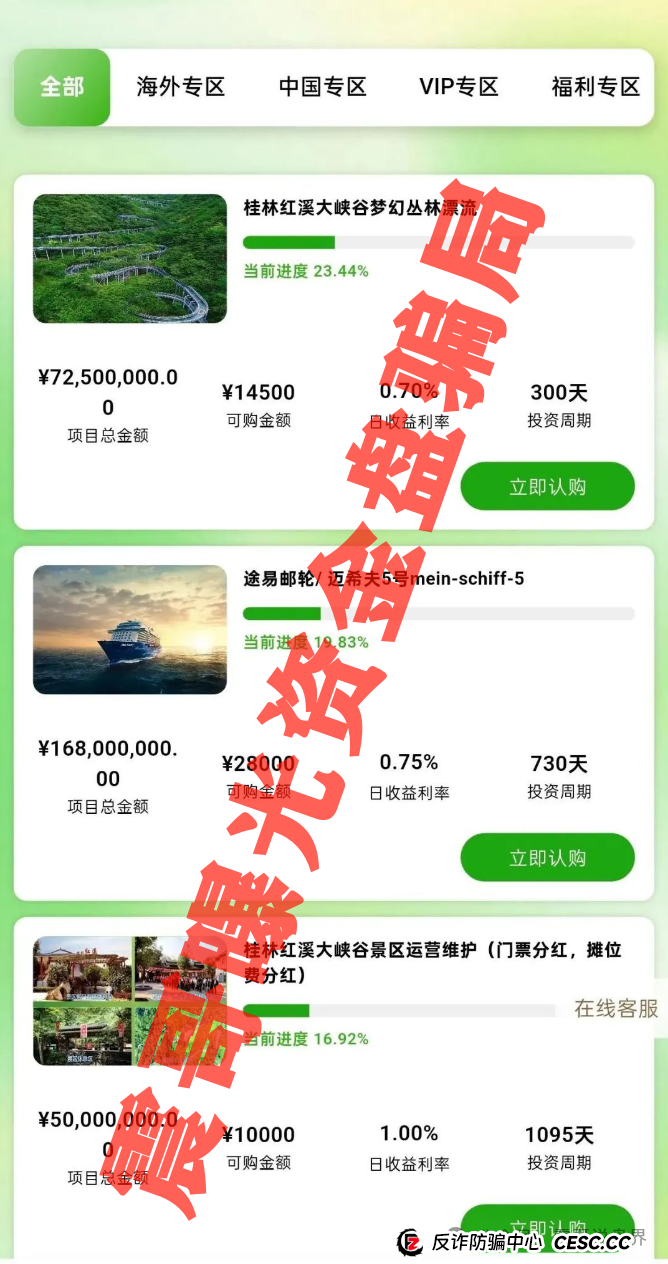Open the 桂林红溪大峡谷景区运营维护 project image
Screen dimensions: 668x1264
pyautogui.click(x=130, y=1001)
